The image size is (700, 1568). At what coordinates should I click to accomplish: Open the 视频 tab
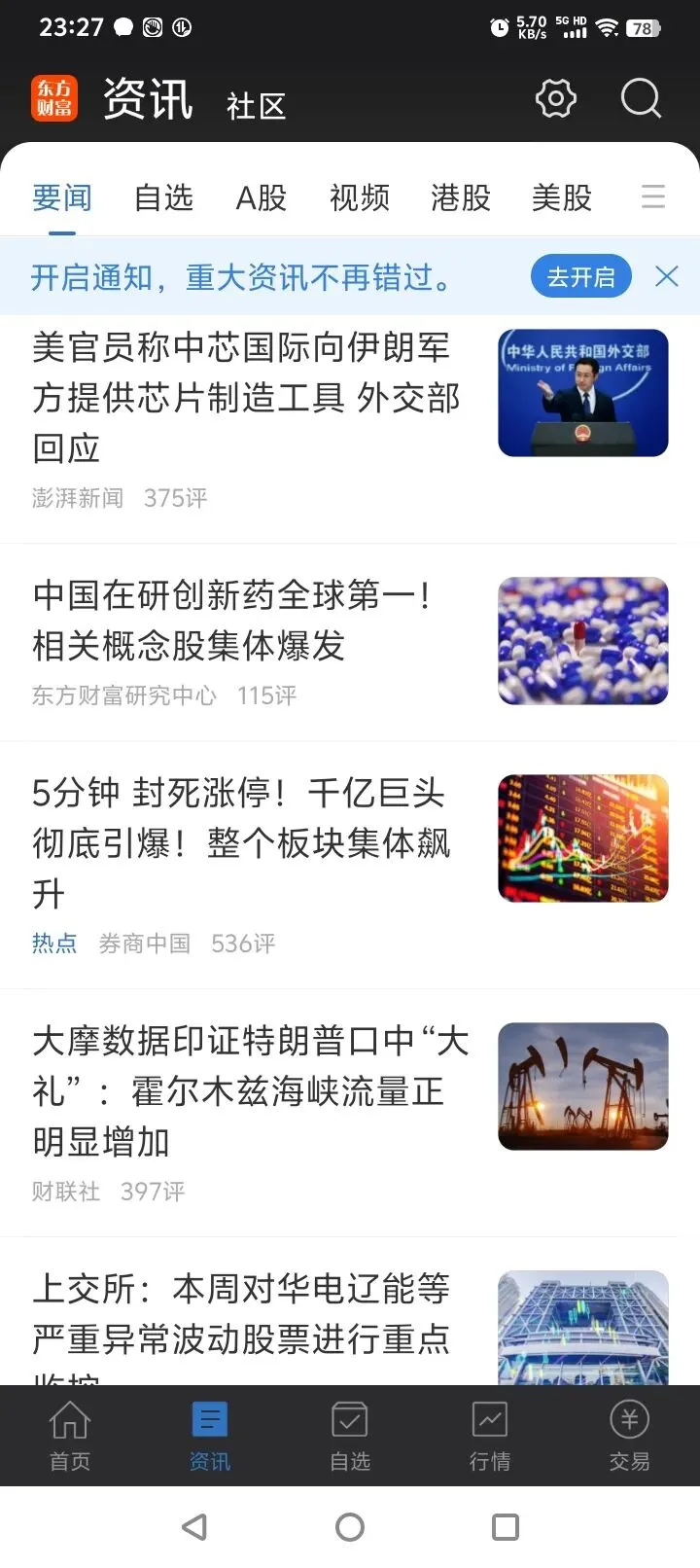click(x=360, y=198)
